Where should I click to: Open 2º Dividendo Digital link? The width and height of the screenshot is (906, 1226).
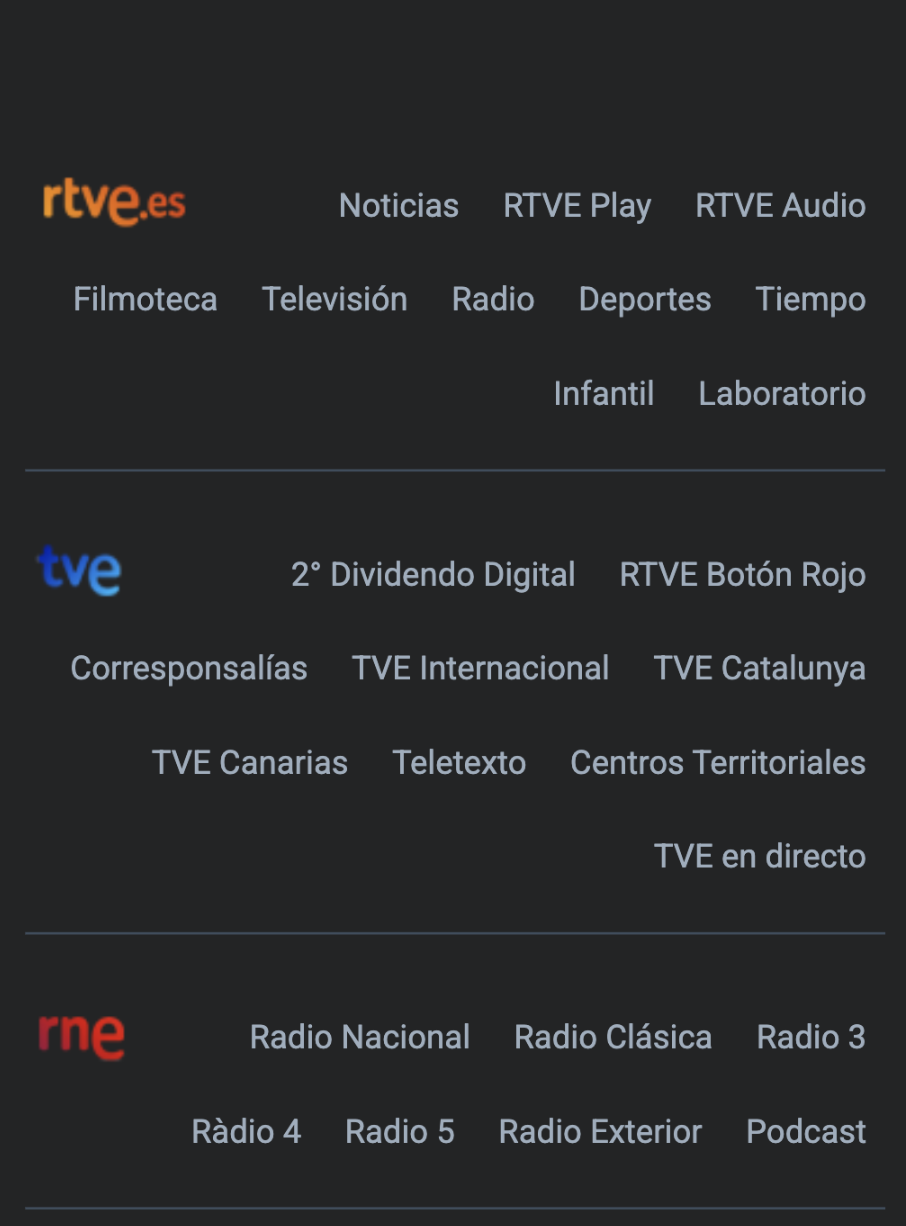[433, 575]
